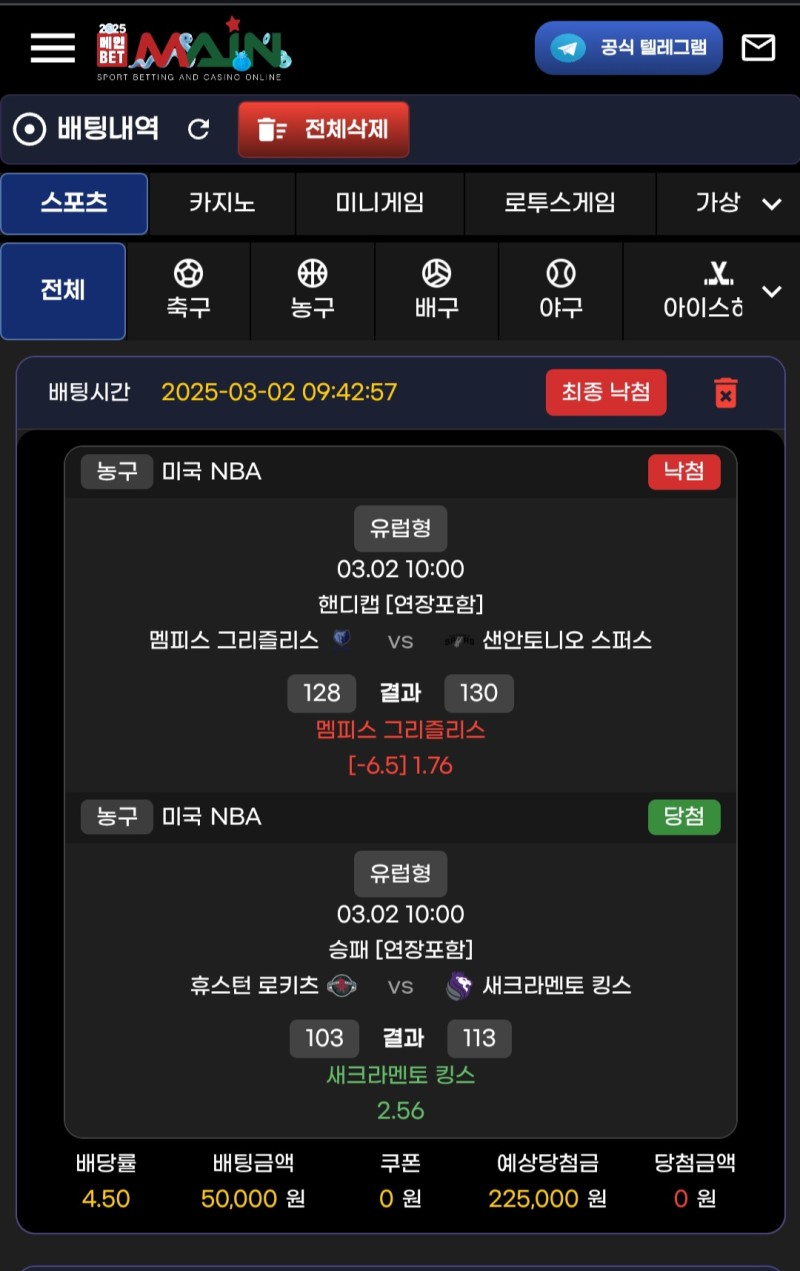
Task: Refresh the betting history
Action: [199, 129]
